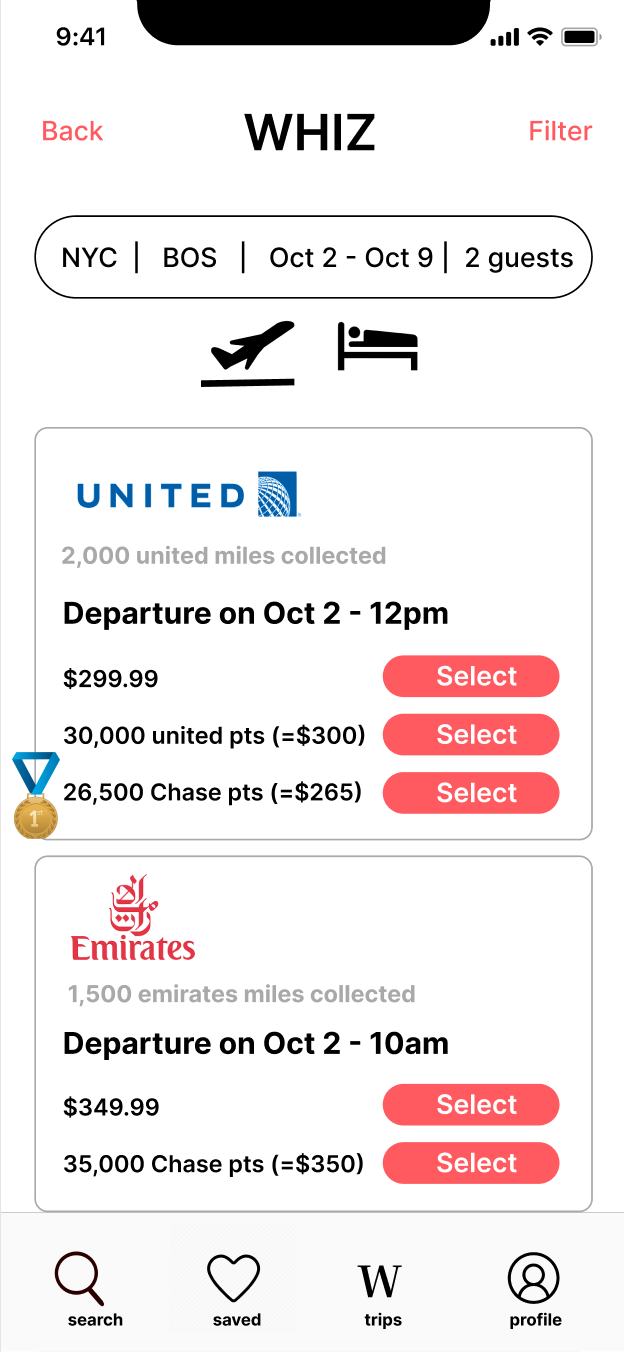Go back using the Back button

coord(72,131)
